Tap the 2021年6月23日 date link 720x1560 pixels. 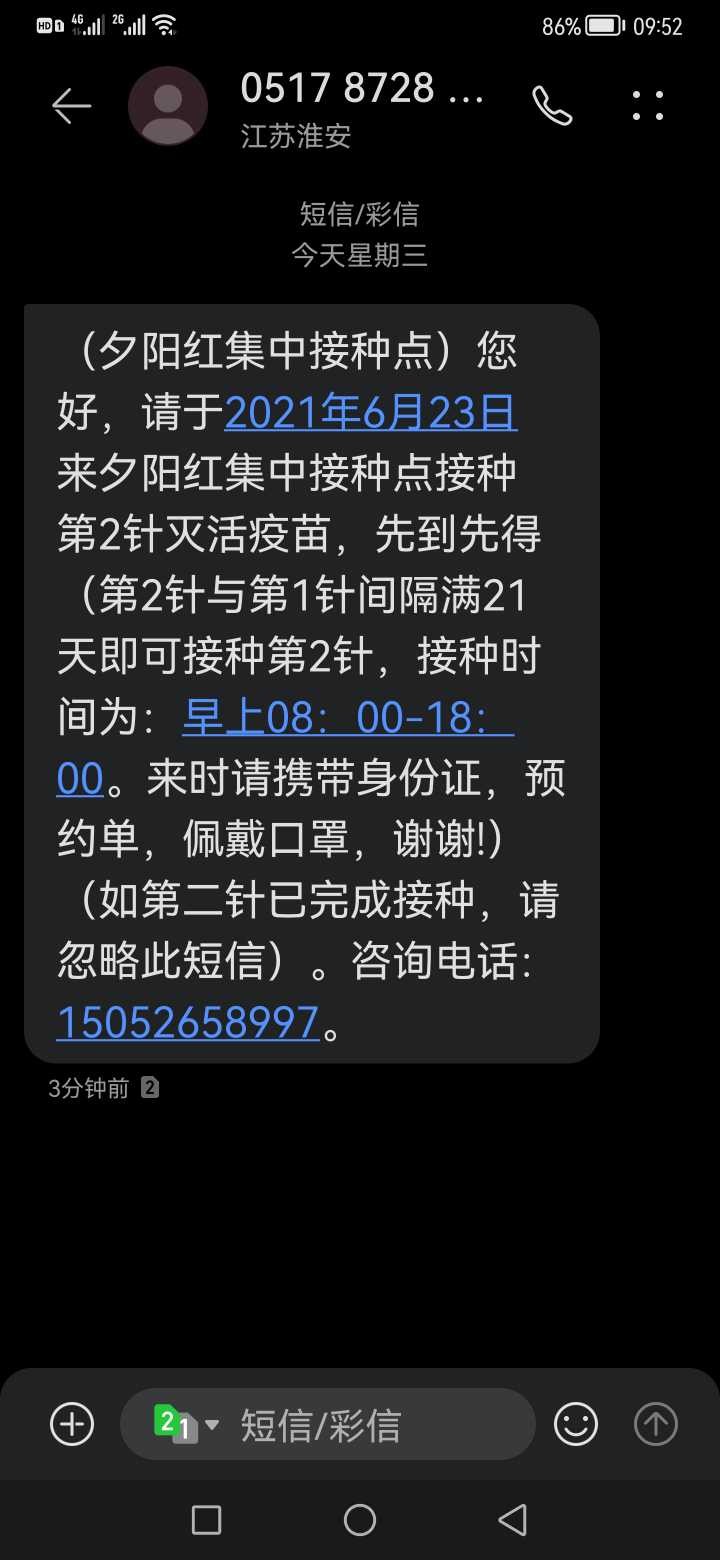point(371,412)
